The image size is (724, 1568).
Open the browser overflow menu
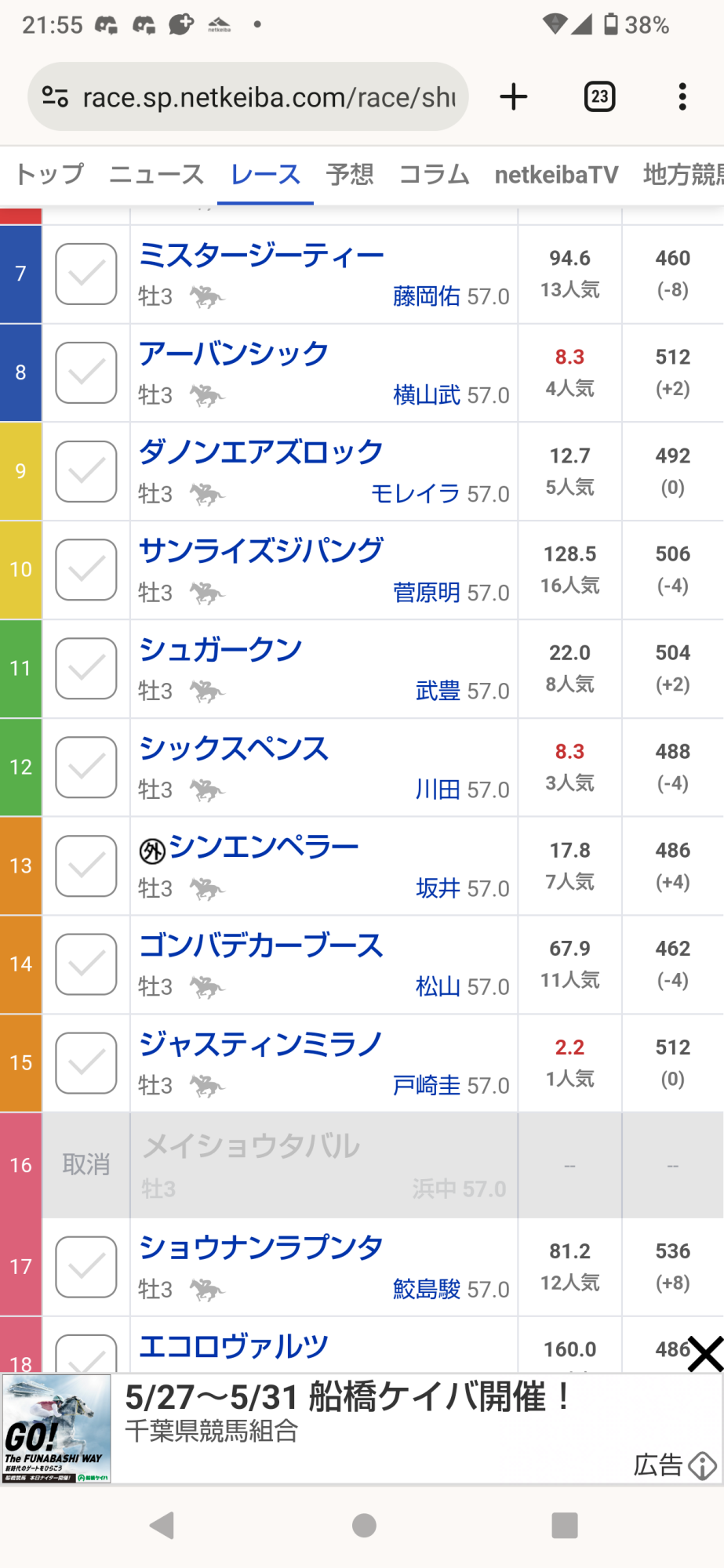point(682,97)
